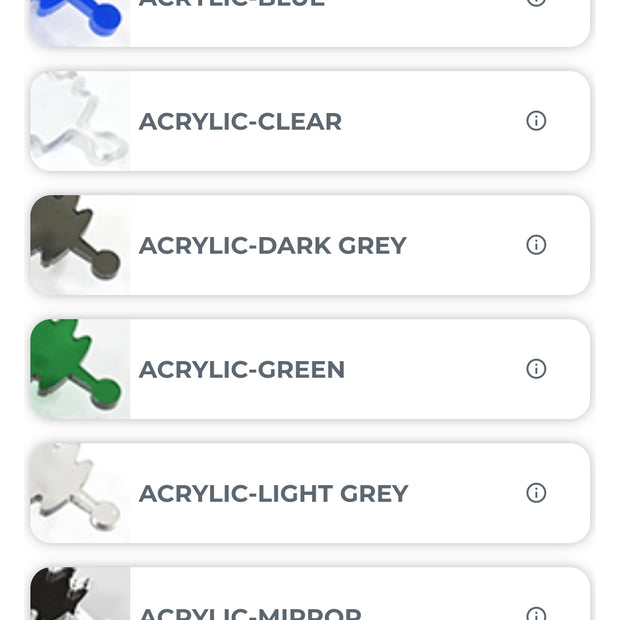
Task: Choose the ACRYLIC-MIRROR material
Action: pos(250,608)
